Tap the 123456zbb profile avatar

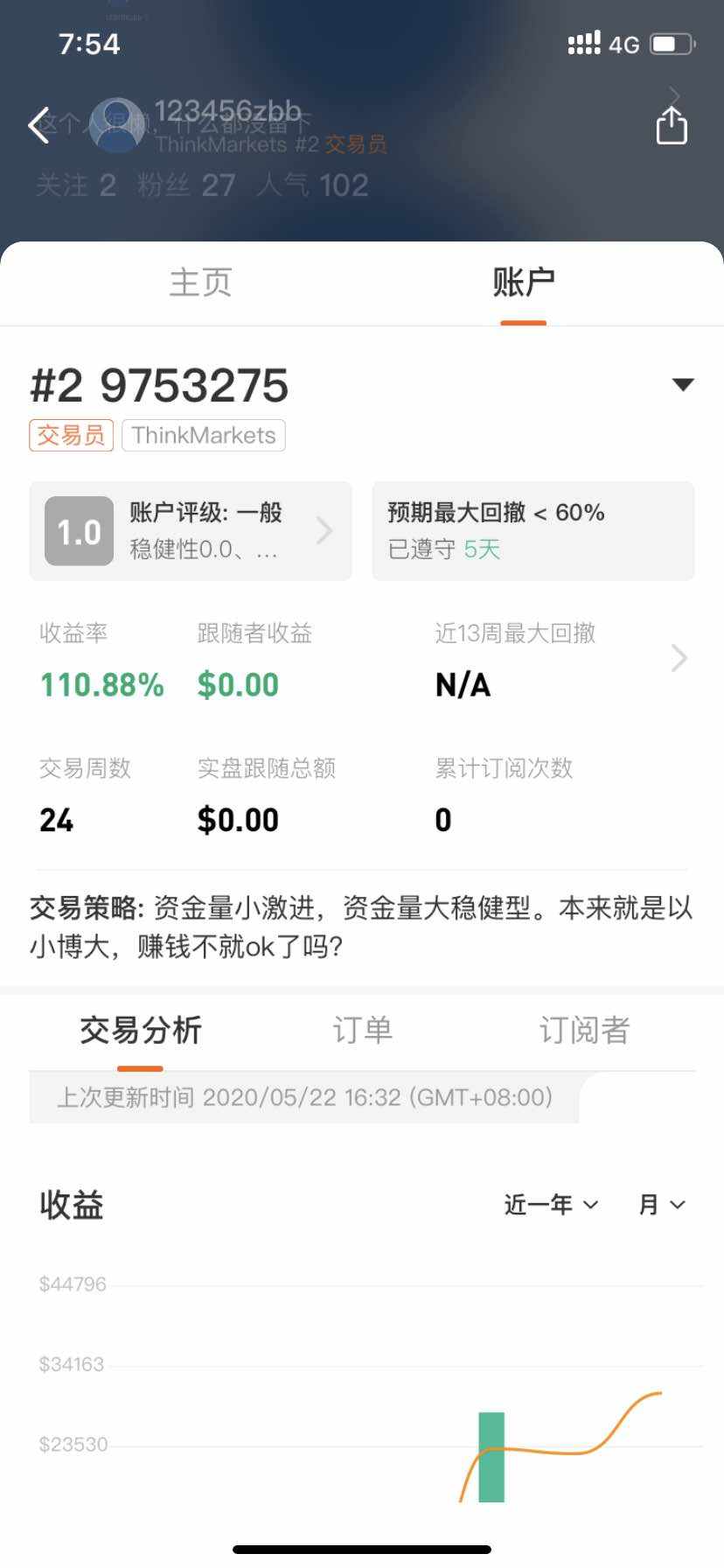117,125
